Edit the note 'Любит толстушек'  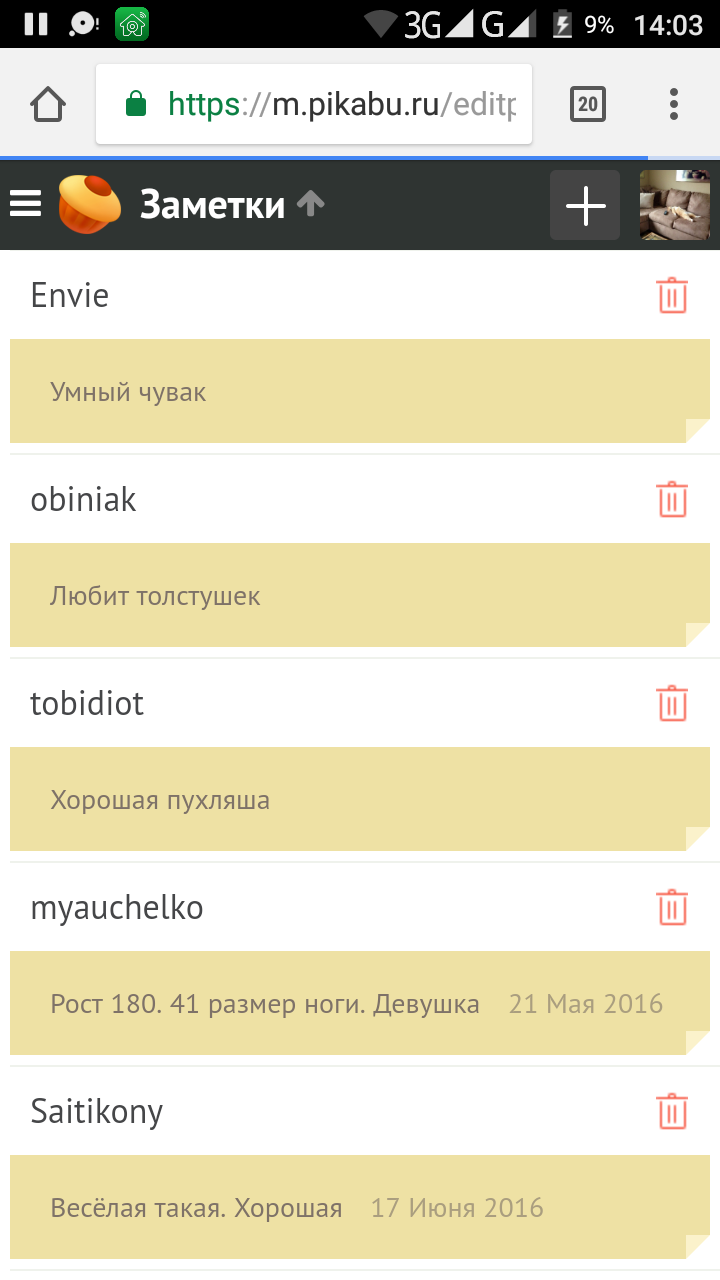point(360,595)
